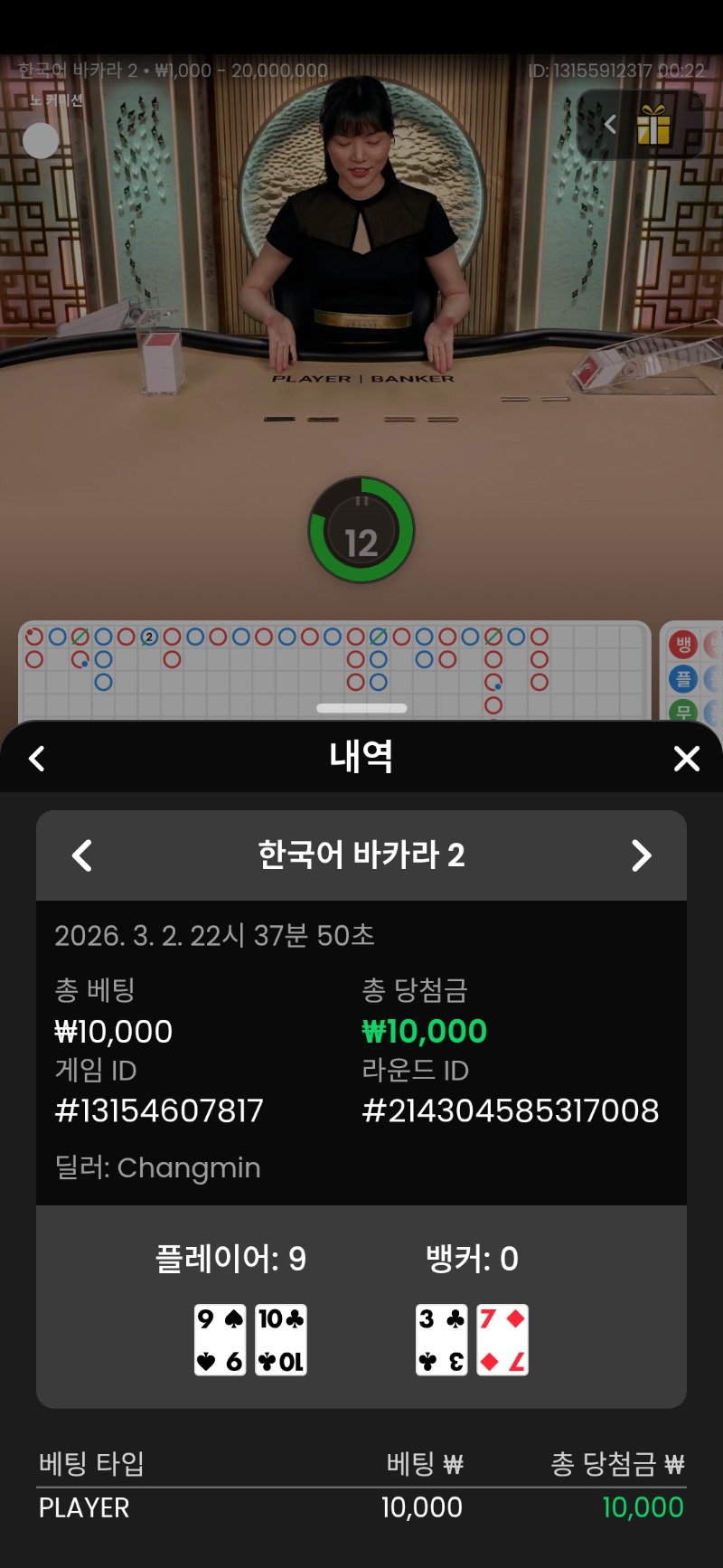Image resolution: width=723 pixels, height=1568 pixels.
Task: Open the bead road scoreboard grid
Action: pos(334,669)
